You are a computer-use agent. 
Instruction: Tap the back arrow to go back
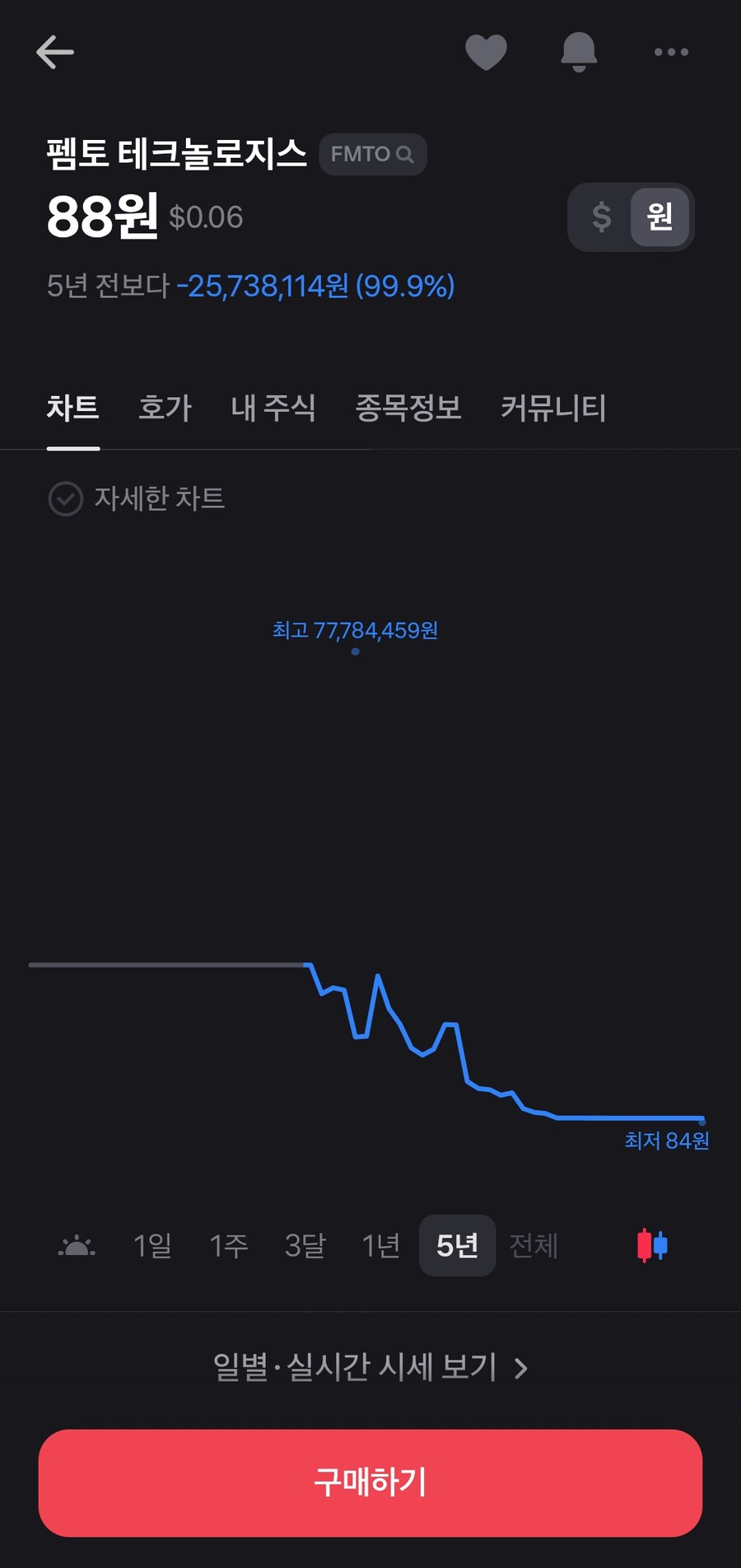coord(54,52)
